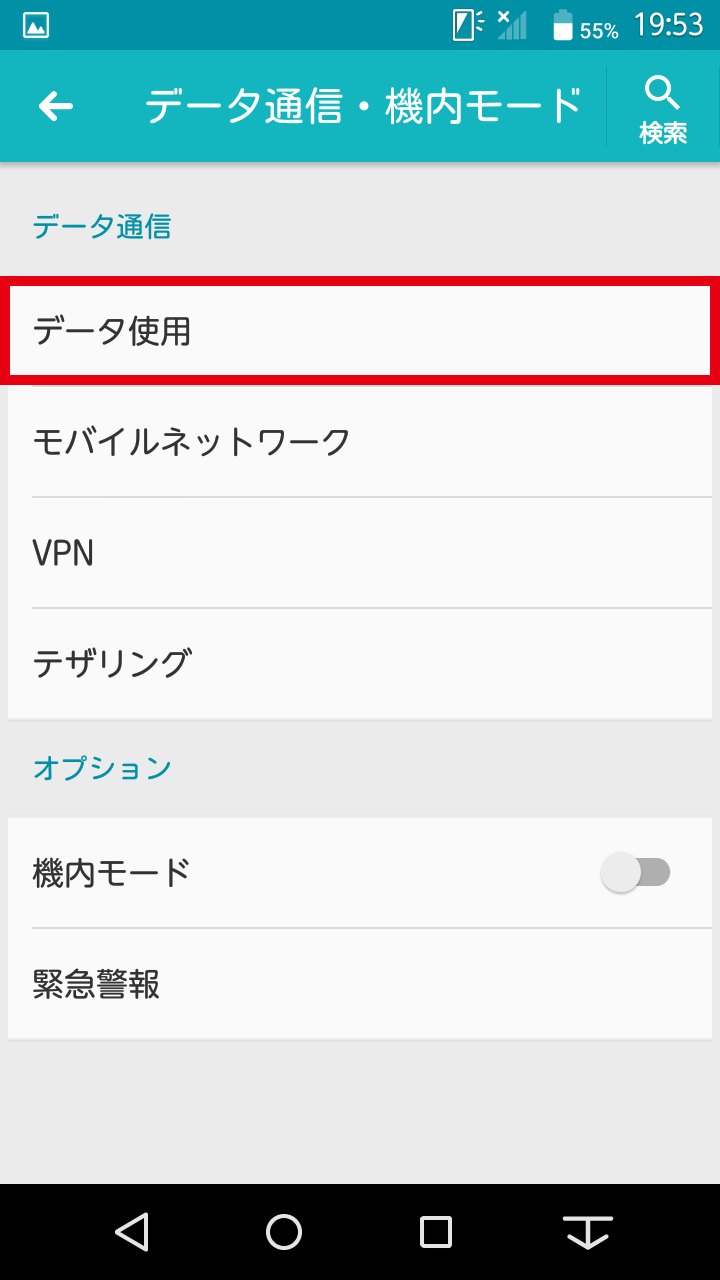
Task: Go back using the app bar arrow
Action: [56, 106]
